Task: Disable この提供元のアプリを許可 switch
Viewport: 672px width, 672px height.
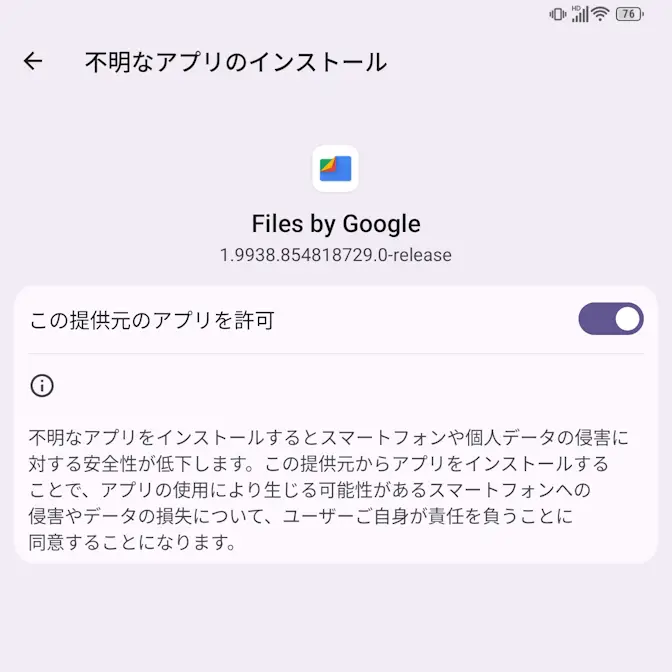Action: point(610,320)
